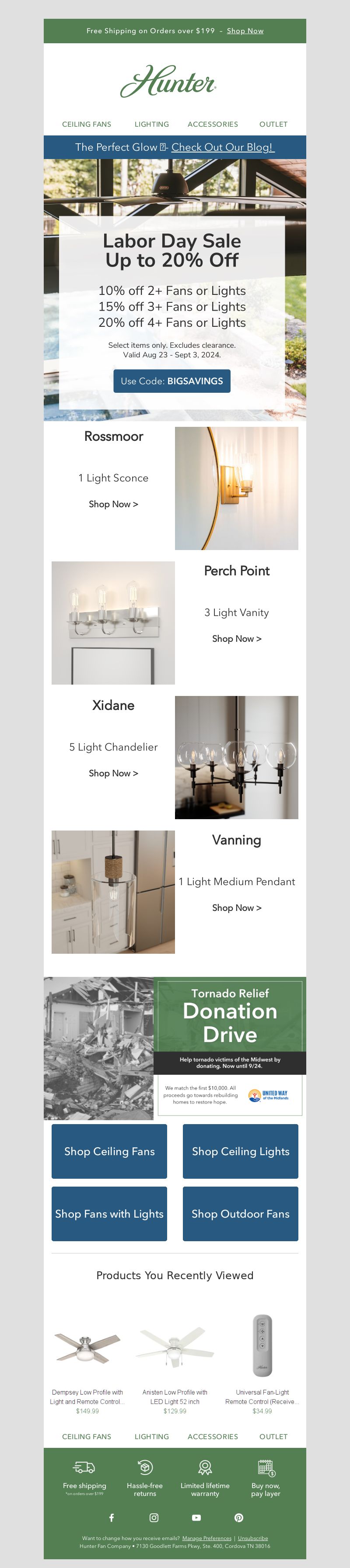Open the Manage Preferences link
Viewport: 350px width, 1568px height.
[206, 1538]
